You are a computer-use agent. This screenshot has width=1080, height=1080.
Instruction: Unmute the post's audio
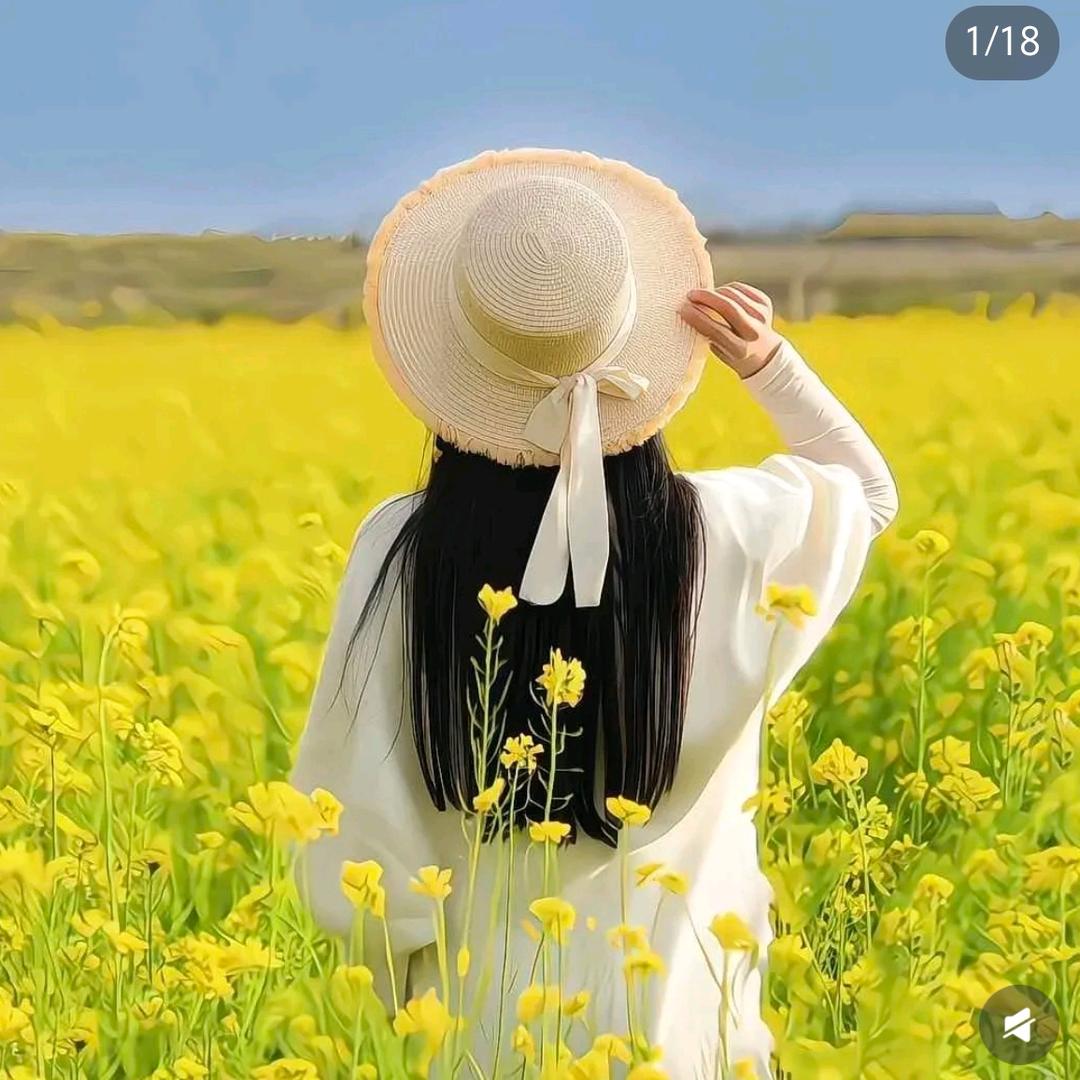[x=1018, y=1024]
